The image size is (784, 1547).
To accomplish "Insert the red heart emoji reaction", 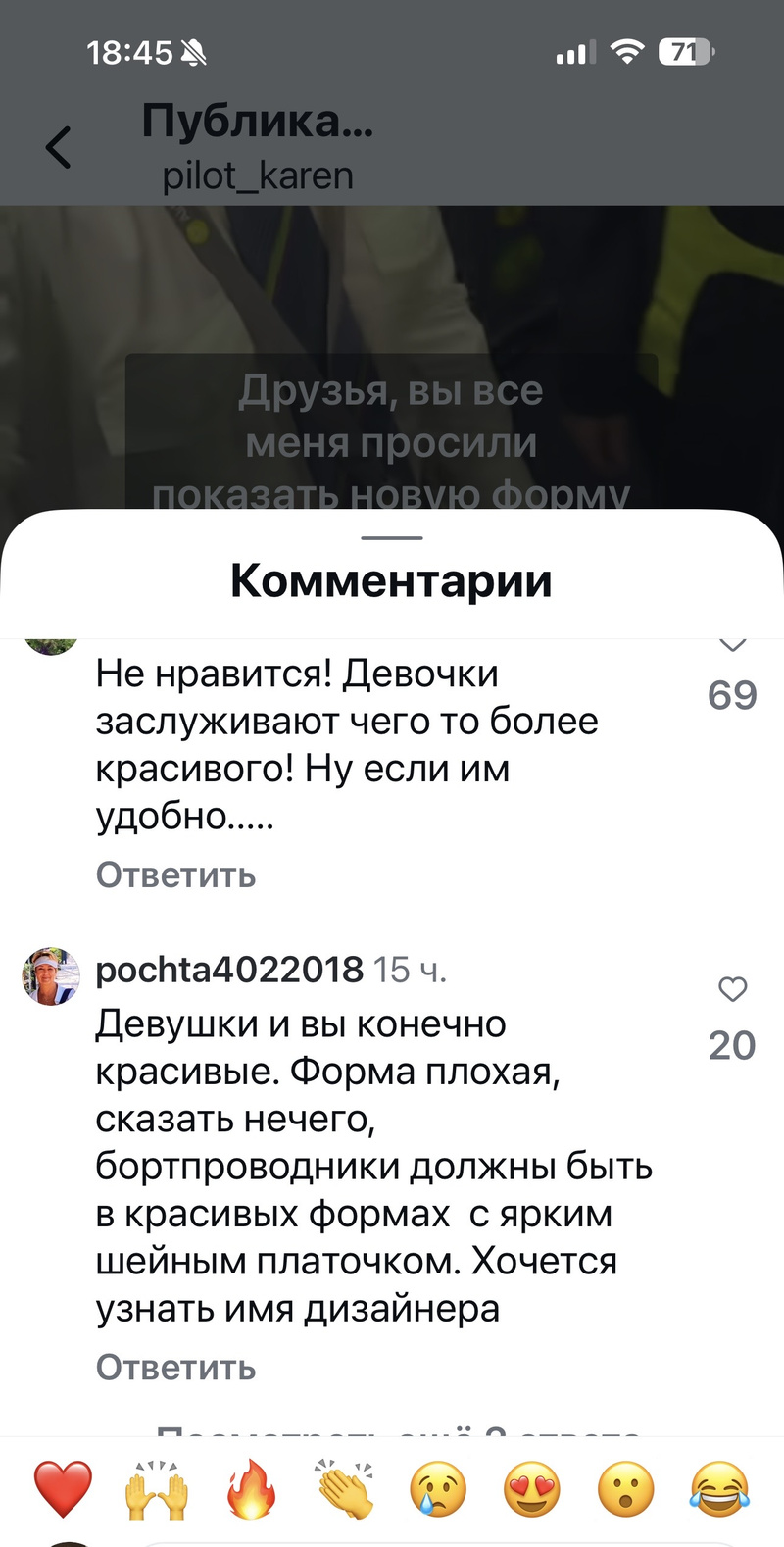I will [x=63, y=1488].
